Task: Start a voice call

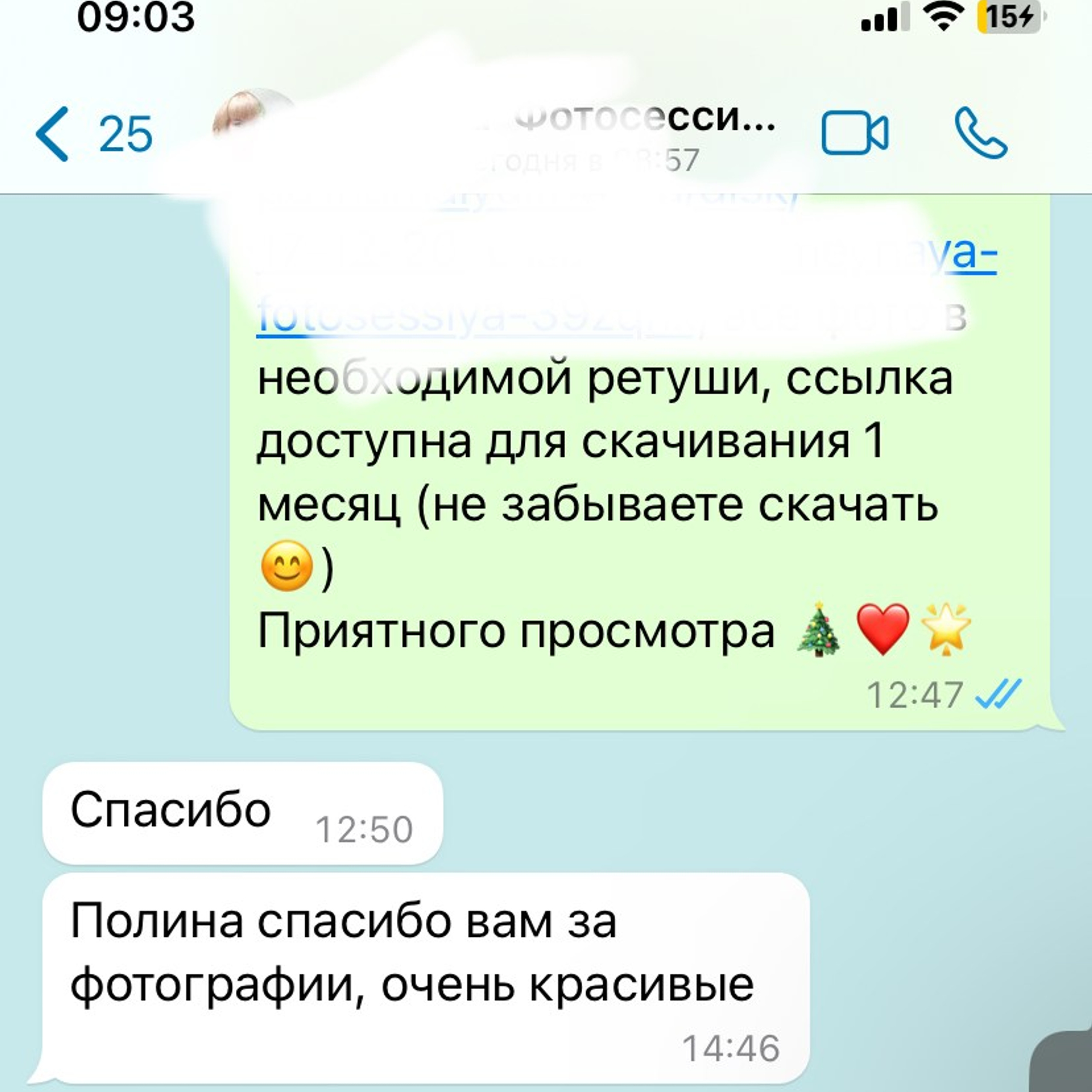Action: 981,134
